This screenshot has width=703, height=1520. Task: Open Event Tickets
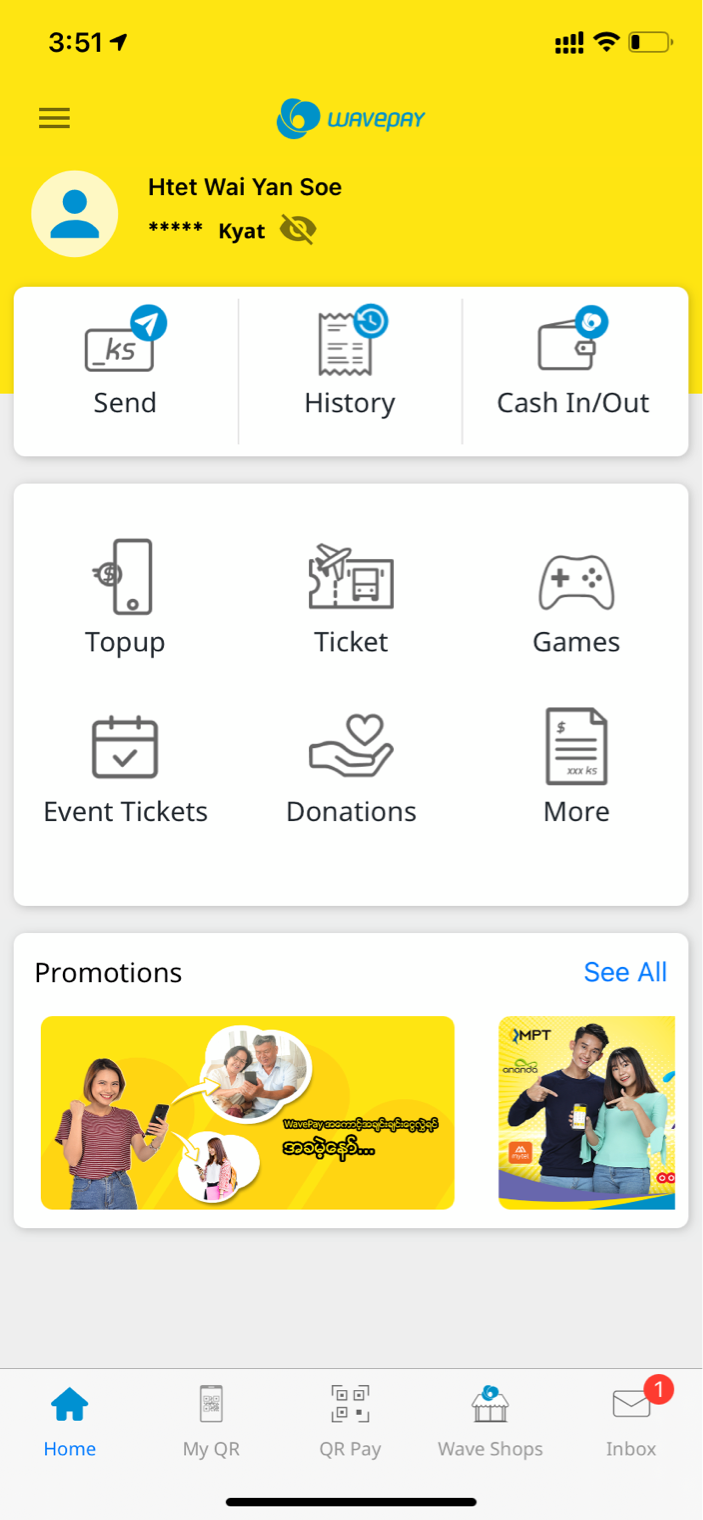point(125,768)
